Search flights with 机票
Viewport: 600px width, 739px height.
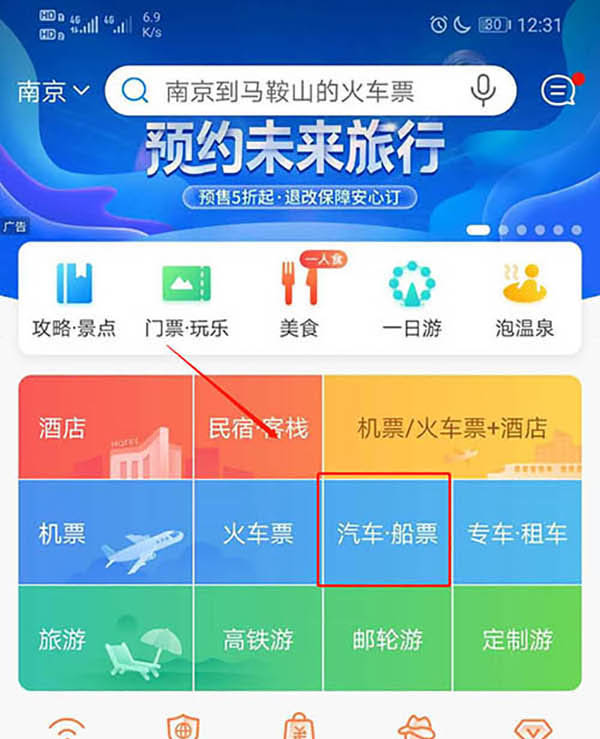click(106, 532)
